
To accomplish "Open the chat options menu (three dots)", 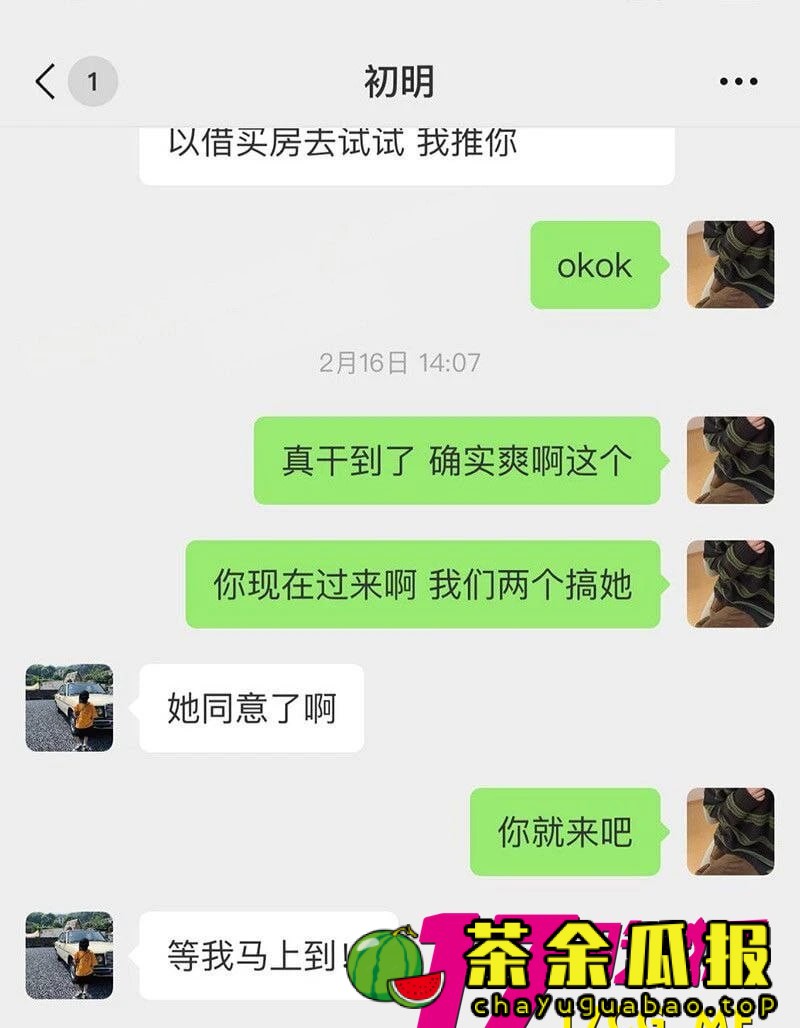I will point(738,82).
